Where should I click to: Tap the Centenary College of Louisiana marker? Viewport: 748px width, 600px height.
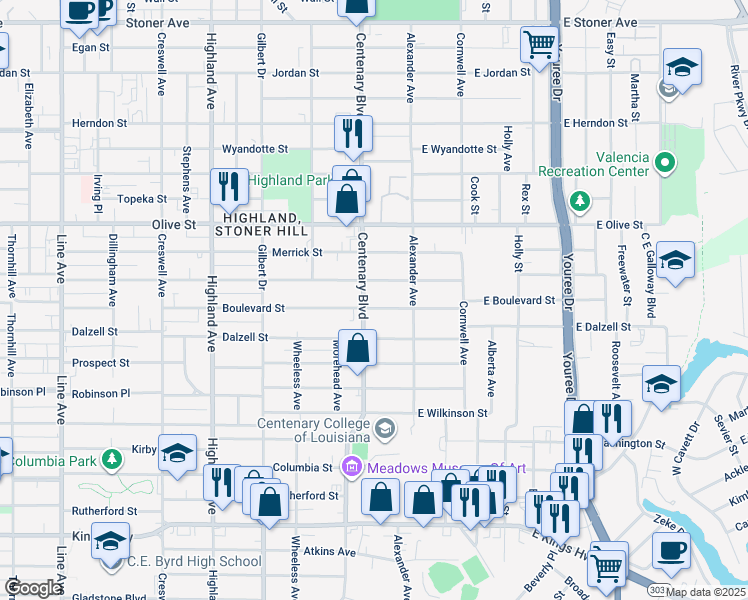387,430
